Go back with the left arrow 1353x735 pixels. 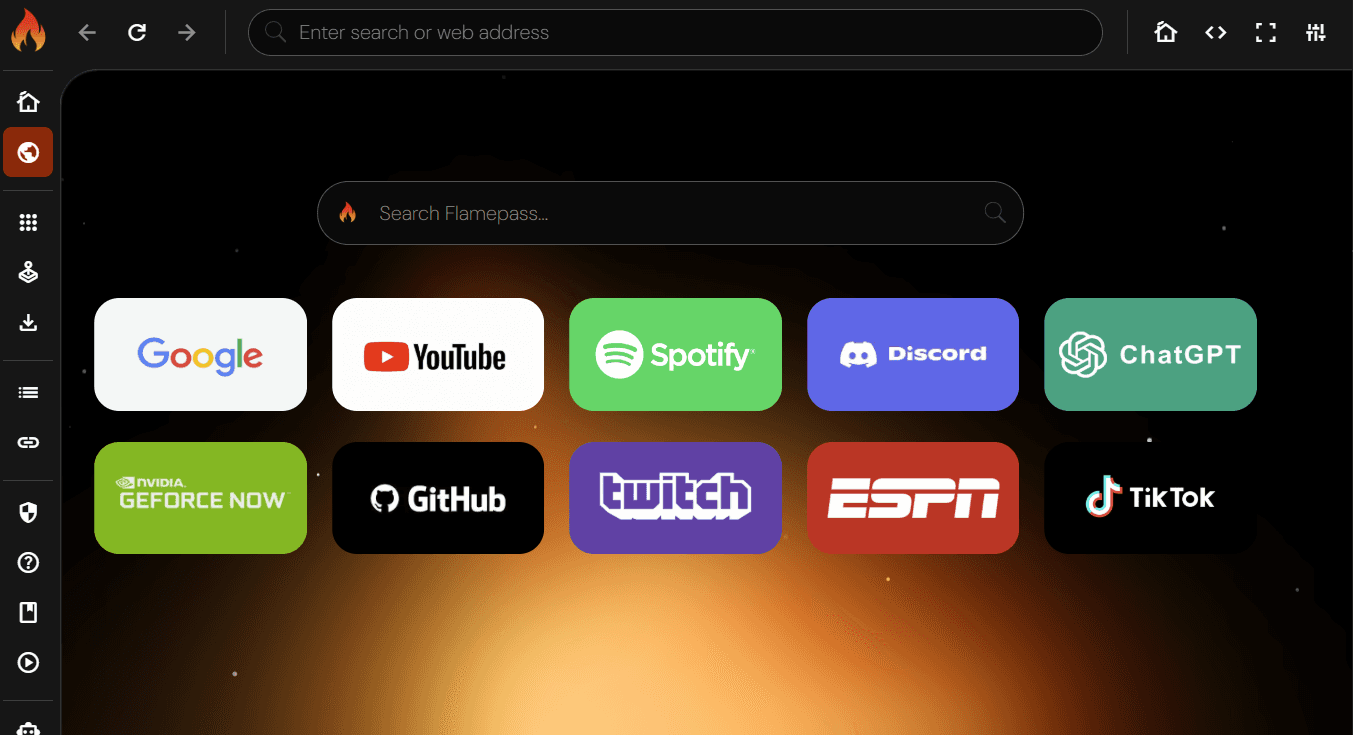click(87, 32)
